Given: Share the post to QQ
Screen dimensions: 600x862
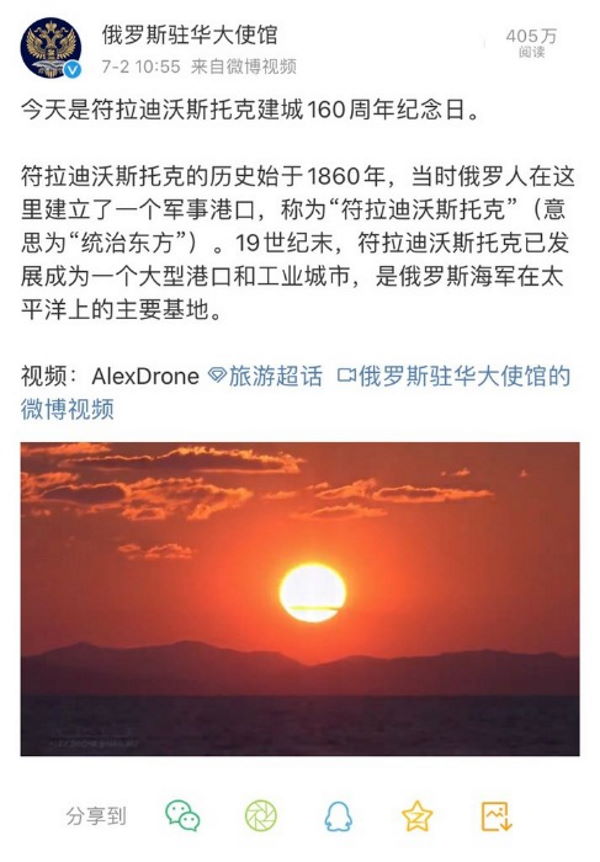Looking at the screenshot, I should [x=338, y=816].
